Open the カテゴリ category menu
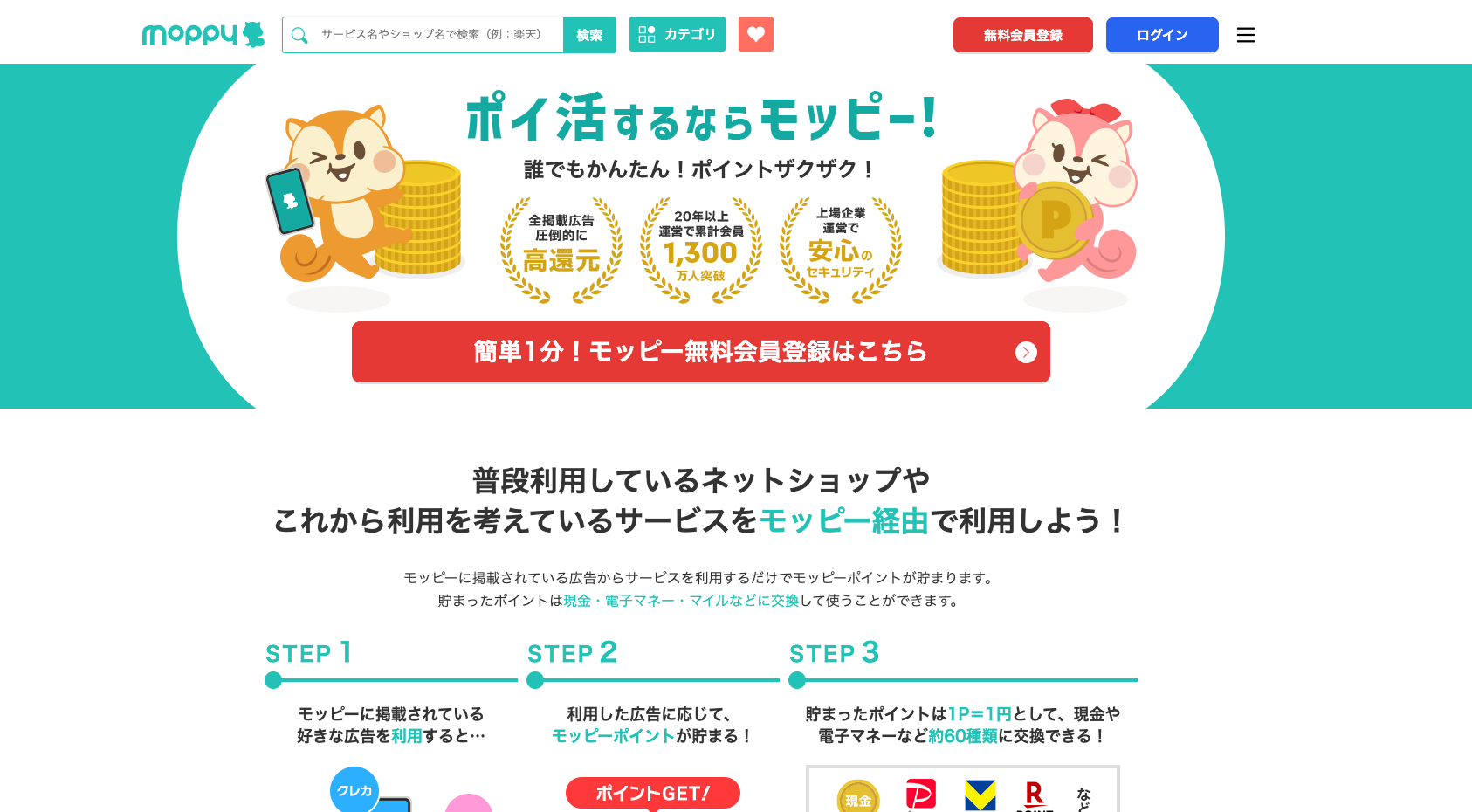The height and width of the screenshot is (812, 1472). click(678, 35)
